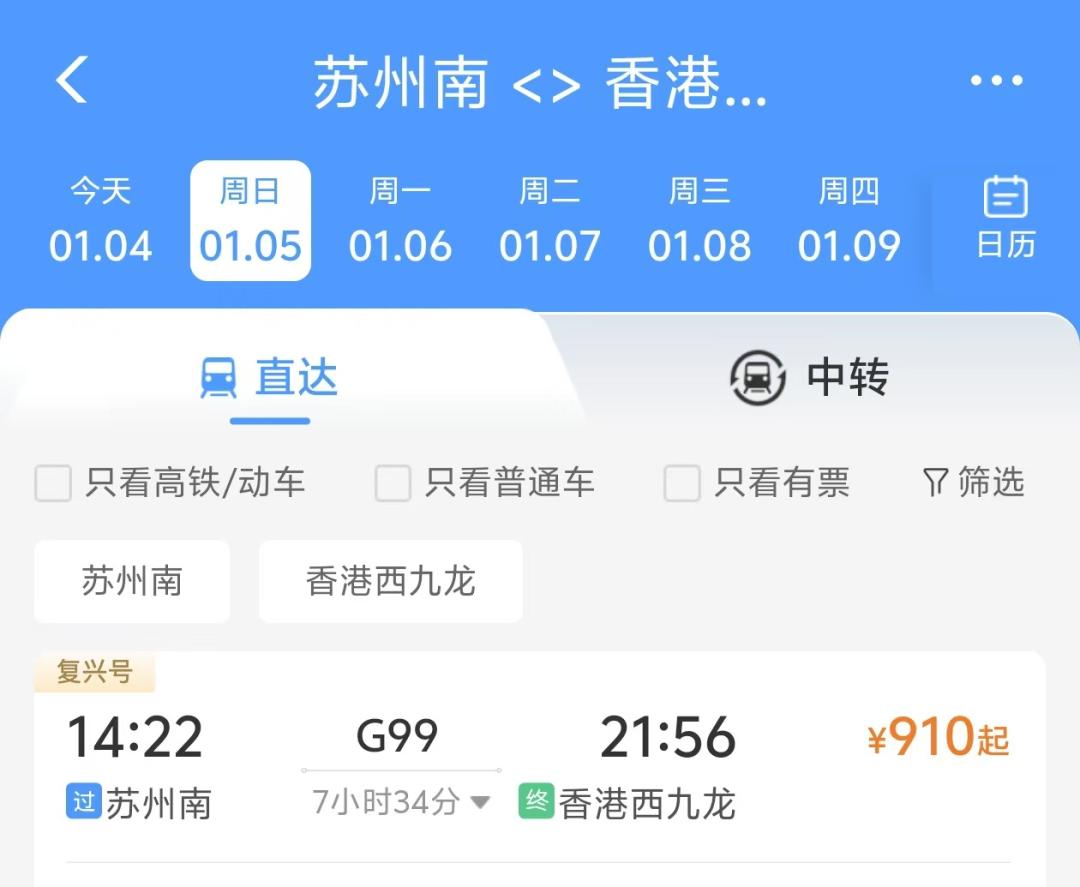
Task: Swap stations via the title direction arrows
Action: point(546,85)
